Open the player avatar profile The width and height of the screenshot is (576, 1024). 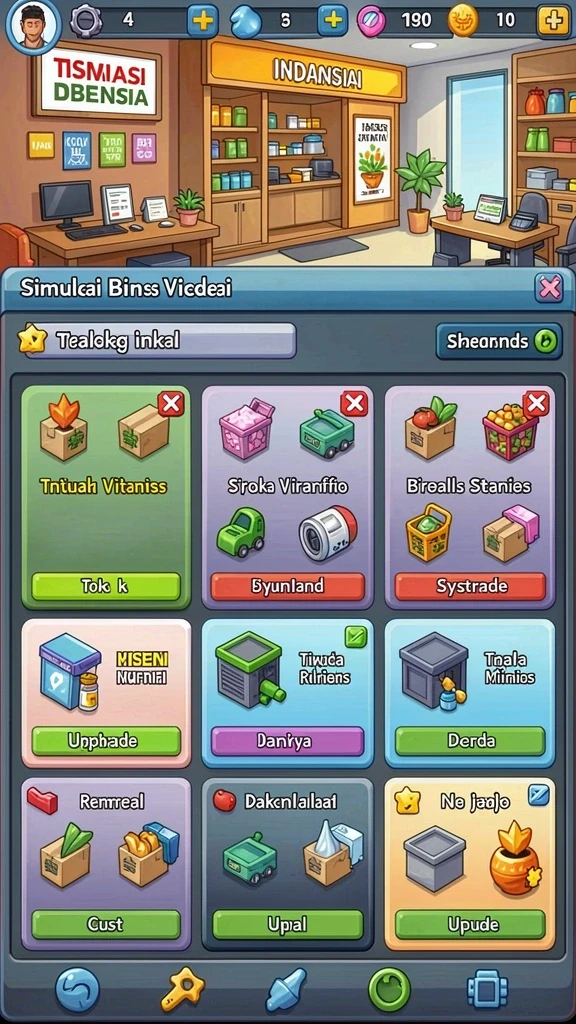(33, 26)
